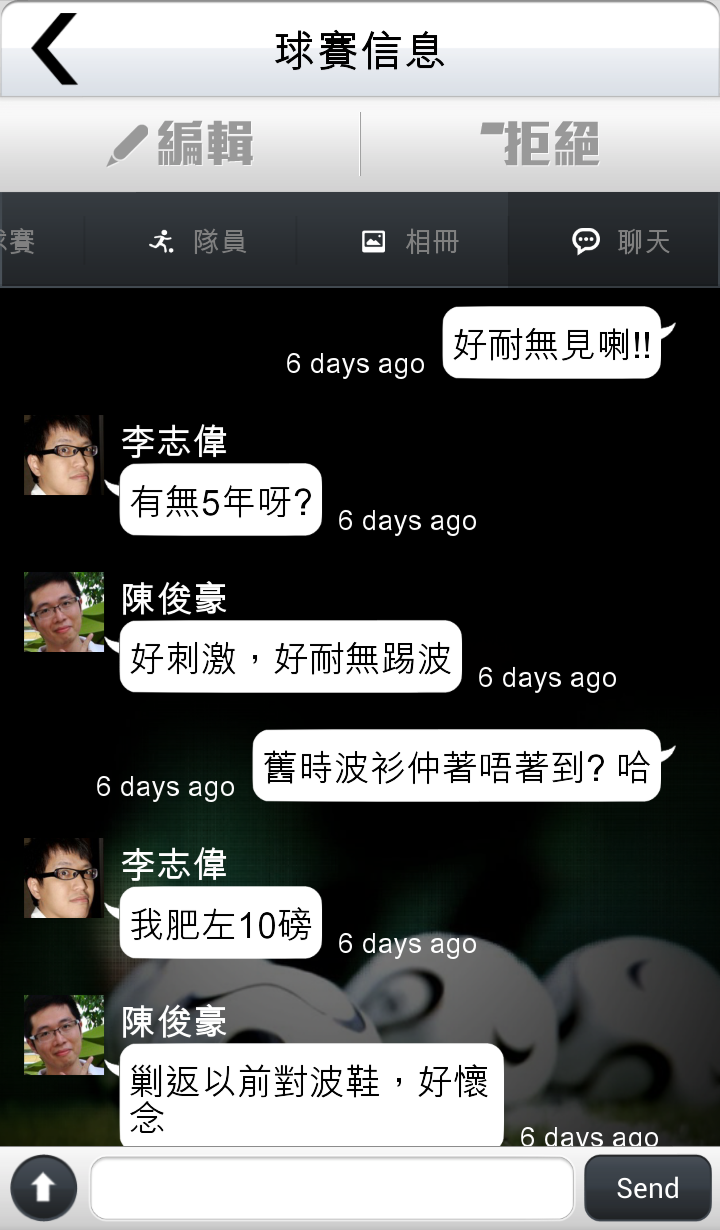Tap the Send button
The width and height of the screenshot is (720, 1230).
(x=647, y=1188)
